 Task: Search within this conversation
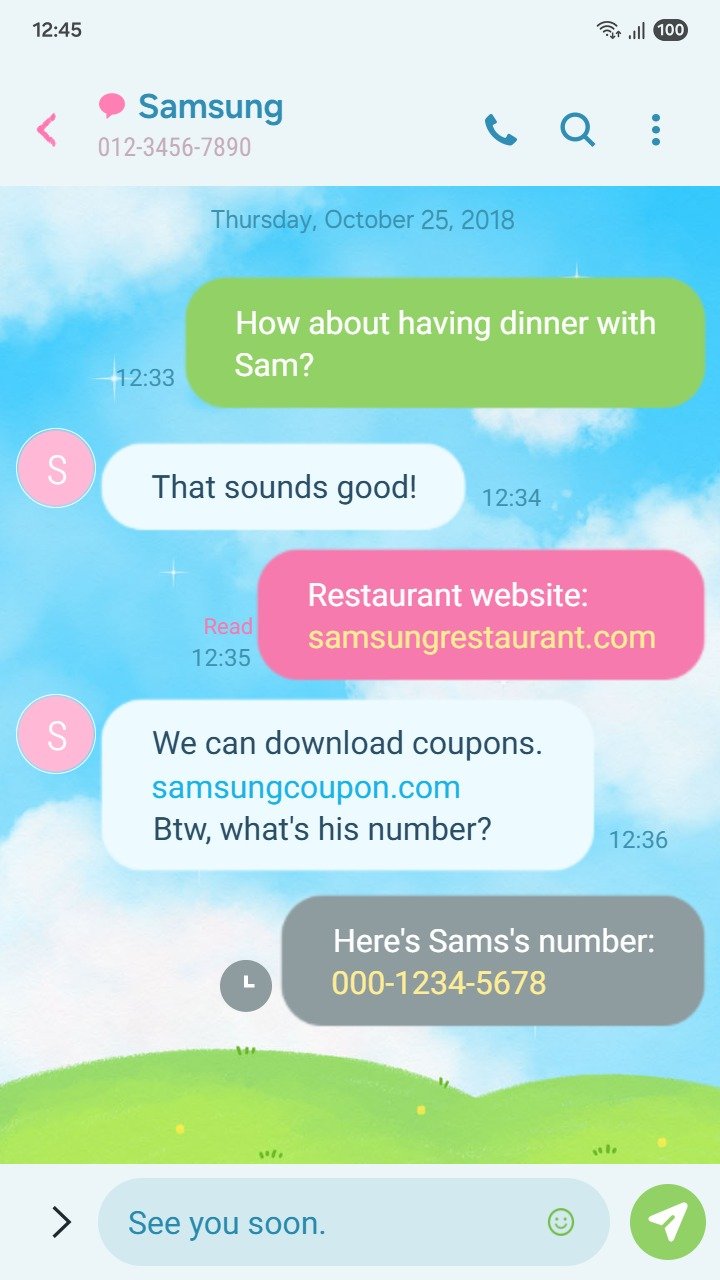pyautogui.click(x=577, y=130)
